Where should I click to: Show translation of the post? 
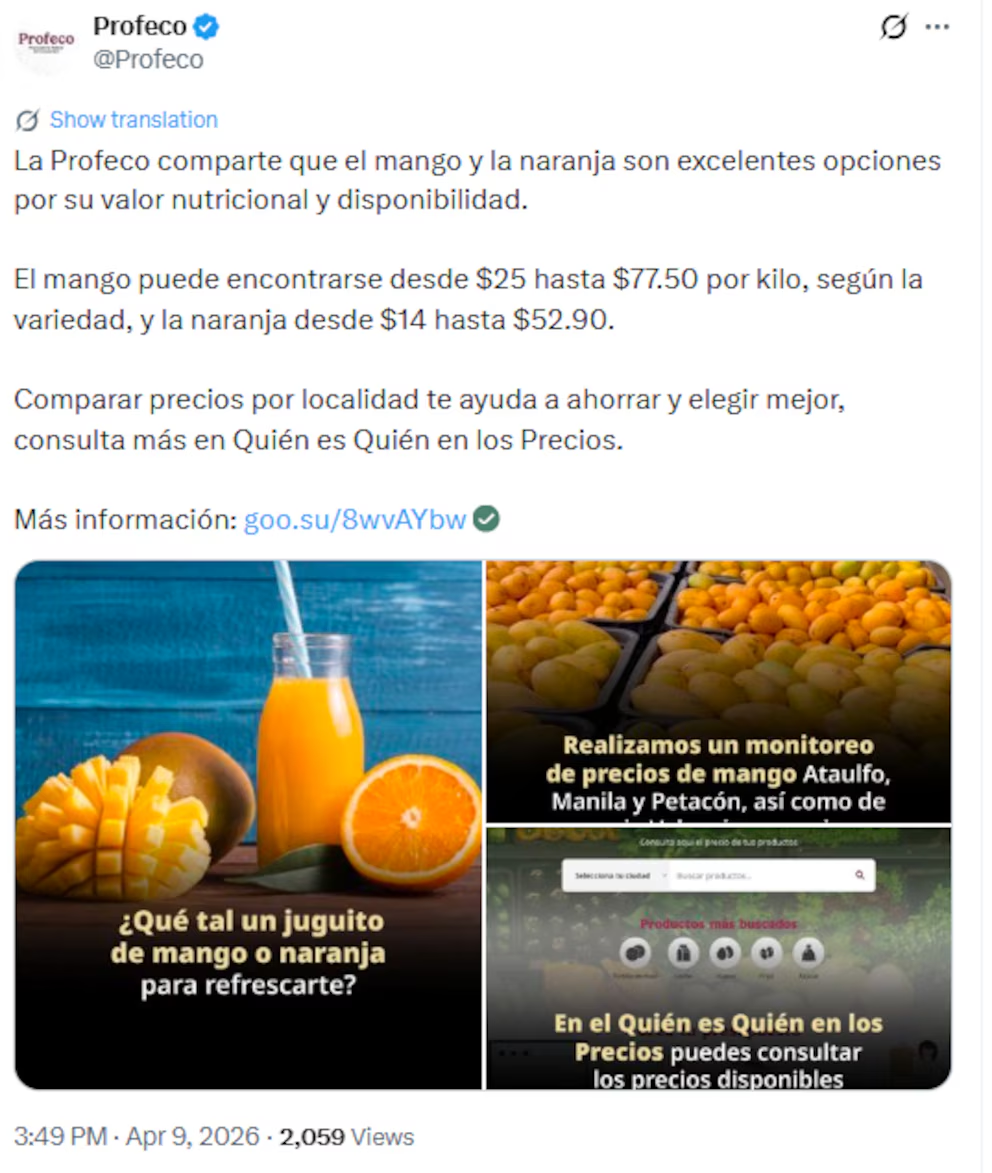point(133,120)
